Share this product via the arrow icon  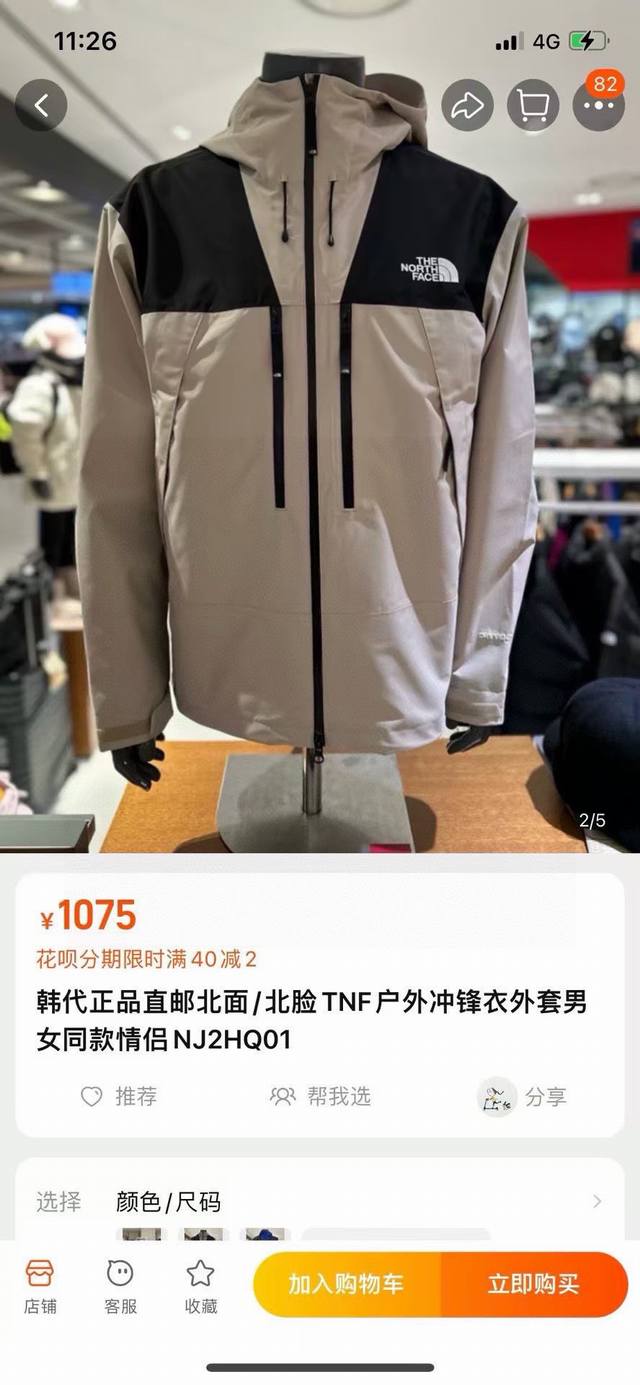[467, 106]
